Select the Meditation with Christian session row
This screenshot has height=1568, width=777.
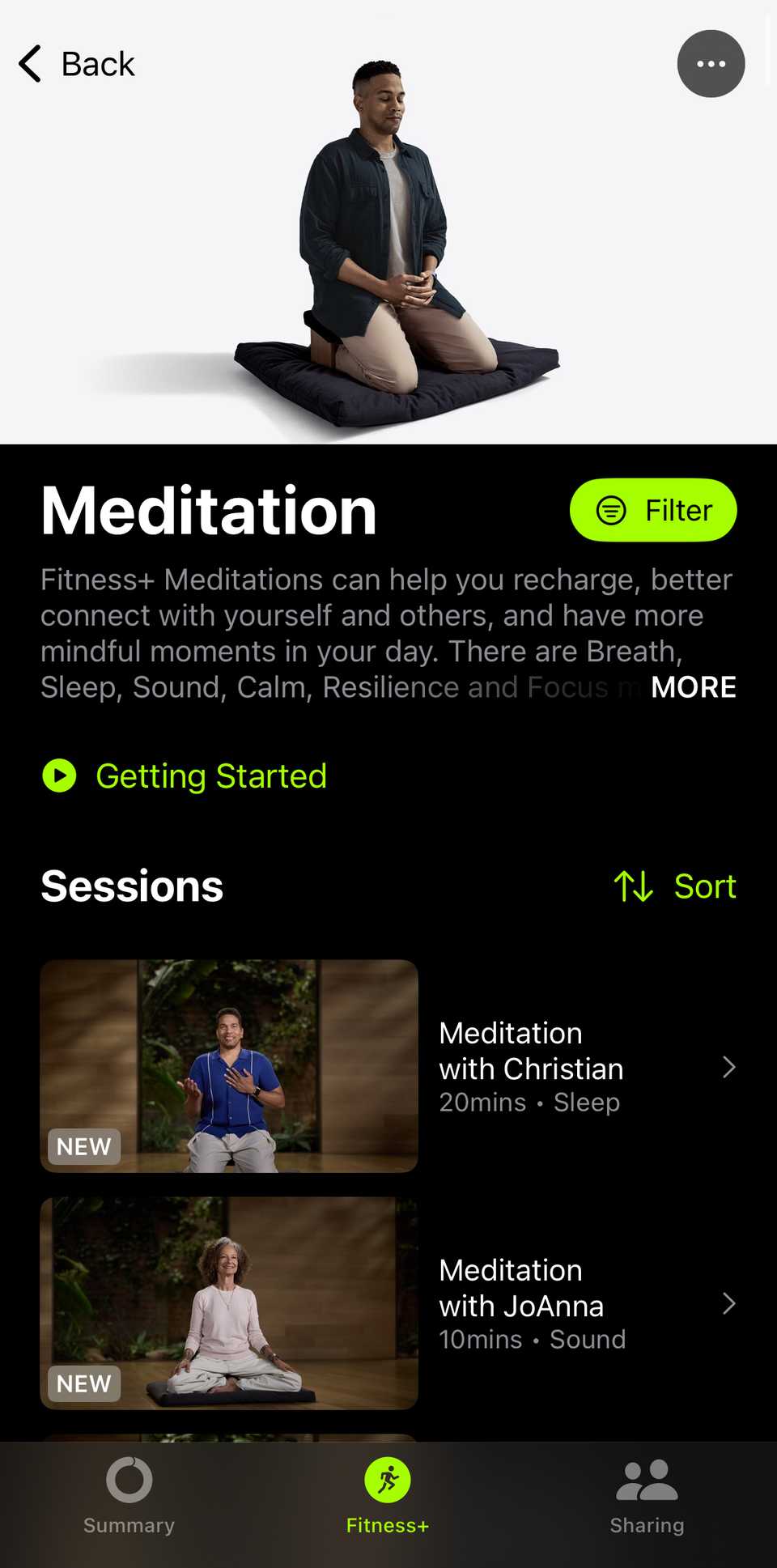pyautogui.click(x=530, y=1067)
